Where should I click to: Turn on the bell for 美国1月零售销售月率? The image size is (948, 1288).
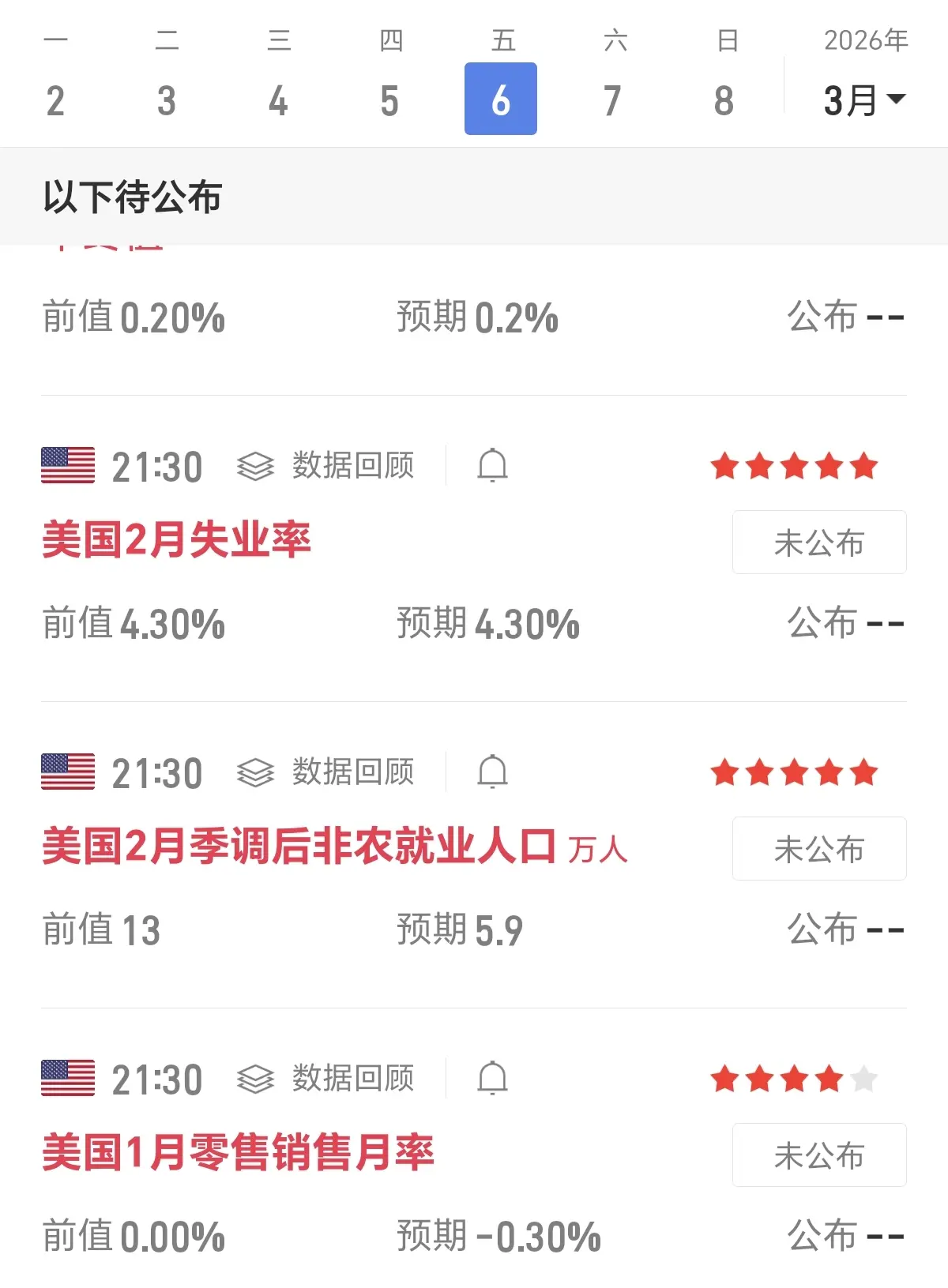(x=492, y=1079)
